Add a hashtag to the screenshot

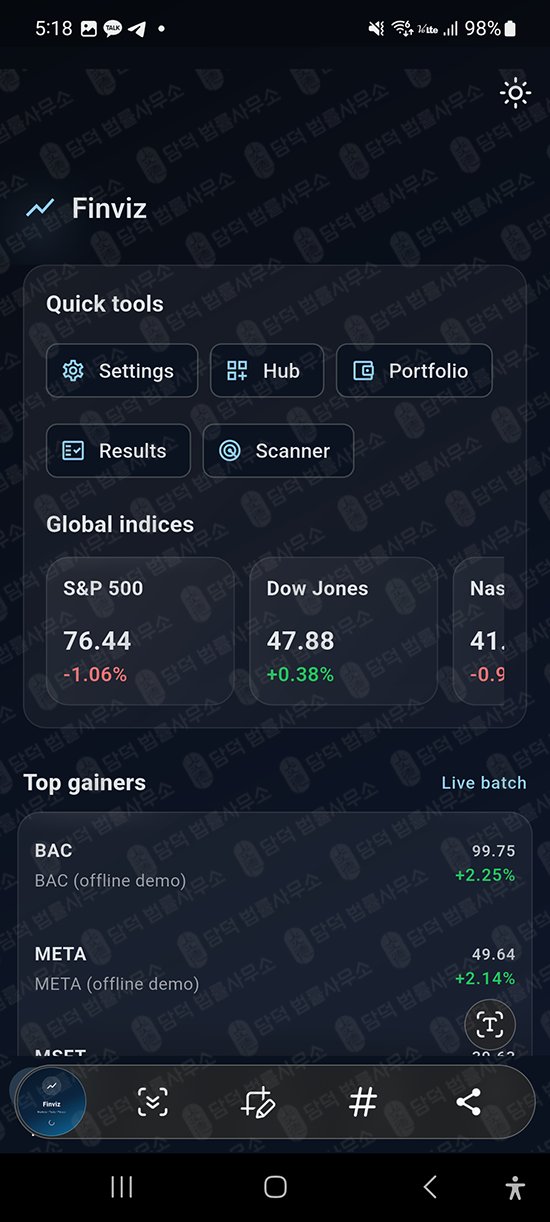[363, 1102]
